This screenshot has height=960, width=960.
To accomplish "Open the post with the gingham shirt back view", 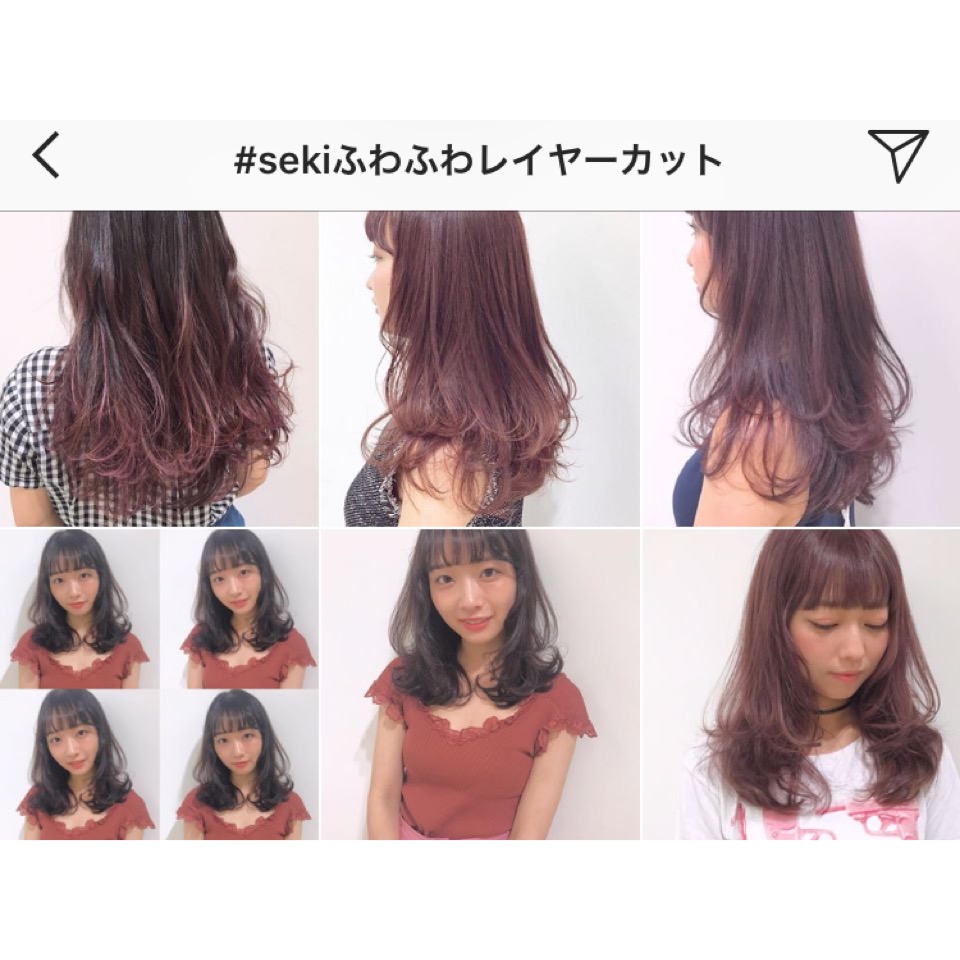I will [159, 368].
